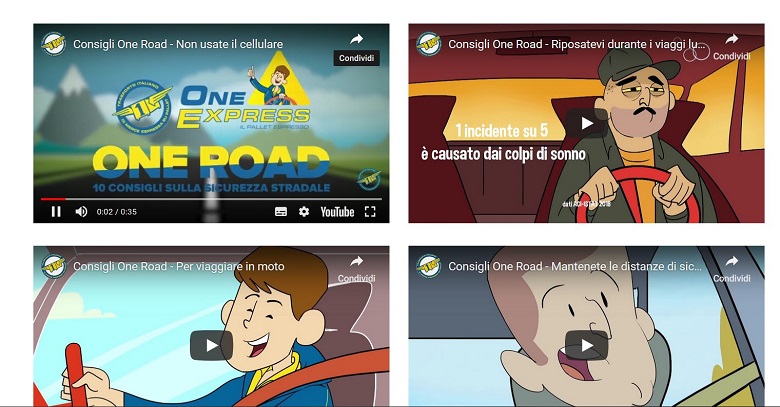Seek along the playing video's progress bar

click(x=200, y=199)
